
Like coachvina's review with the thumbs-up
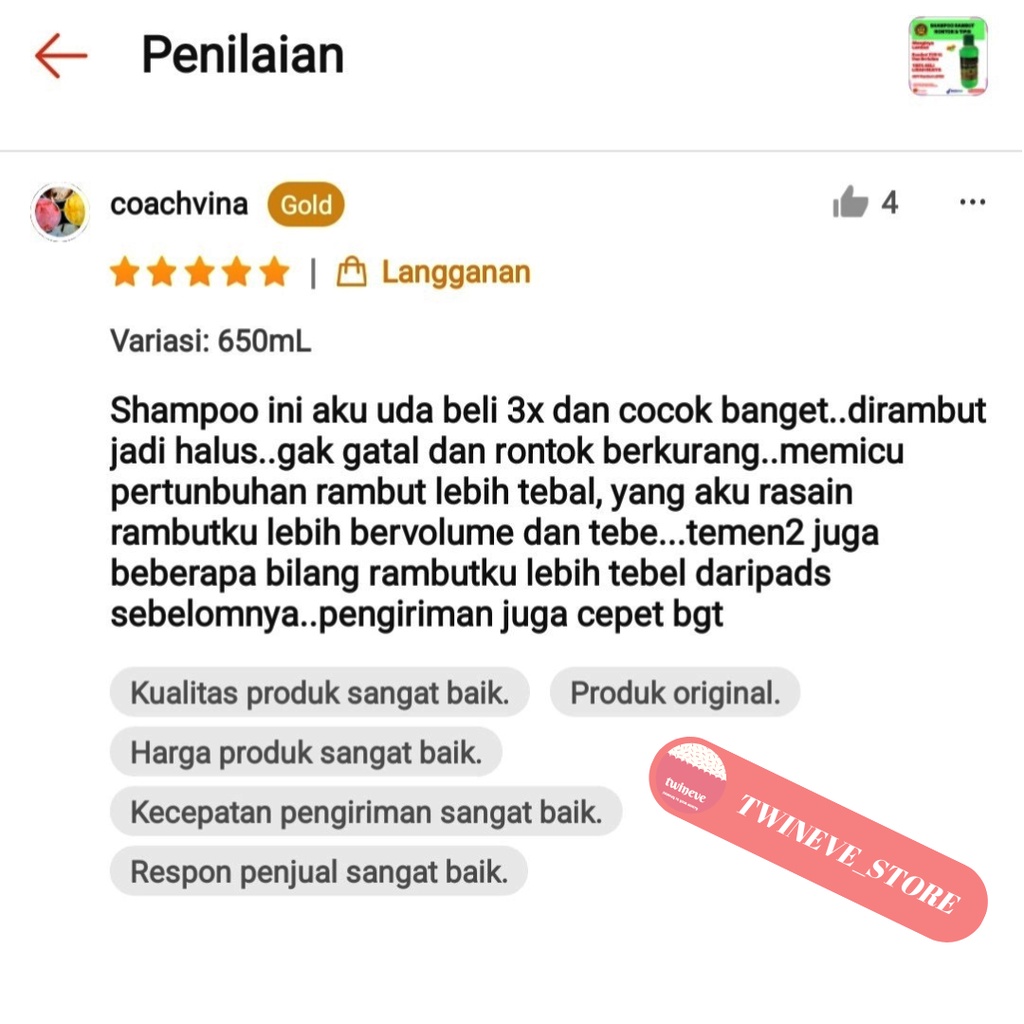[x=851, y=203]
